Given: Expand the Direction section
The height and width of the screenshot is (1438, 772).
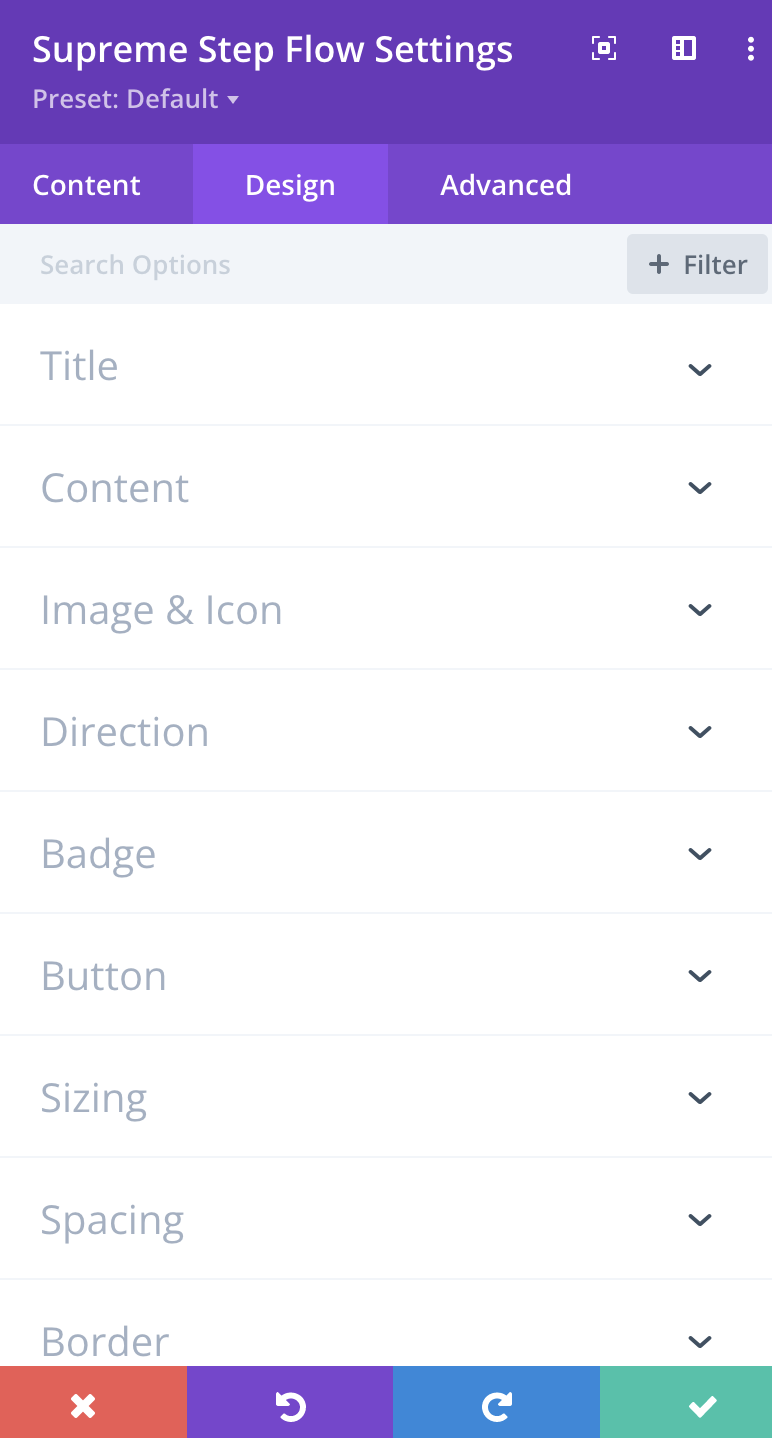Looking at the screenshot, I should point(386,731).
